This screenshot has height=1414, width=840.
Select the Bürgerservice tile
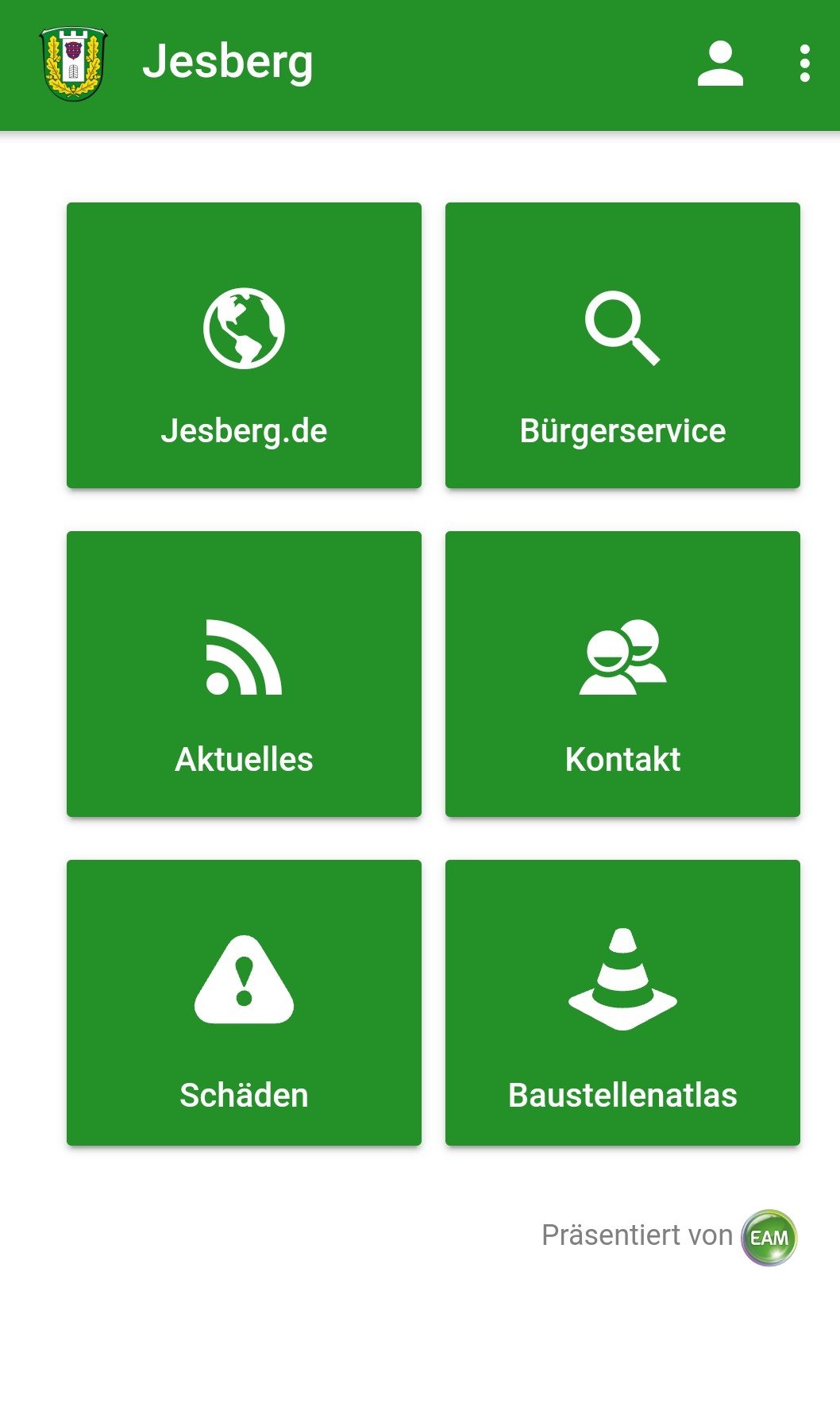point(622,345)
